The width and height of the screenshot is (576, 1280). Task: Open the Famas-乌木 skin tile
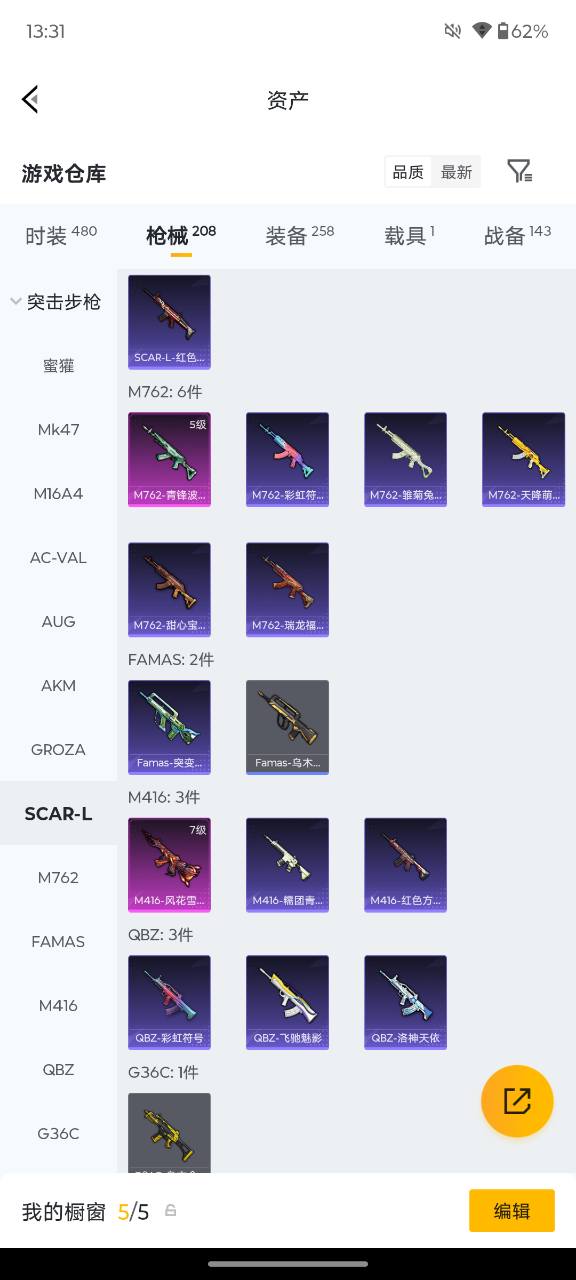coord(287,727)
